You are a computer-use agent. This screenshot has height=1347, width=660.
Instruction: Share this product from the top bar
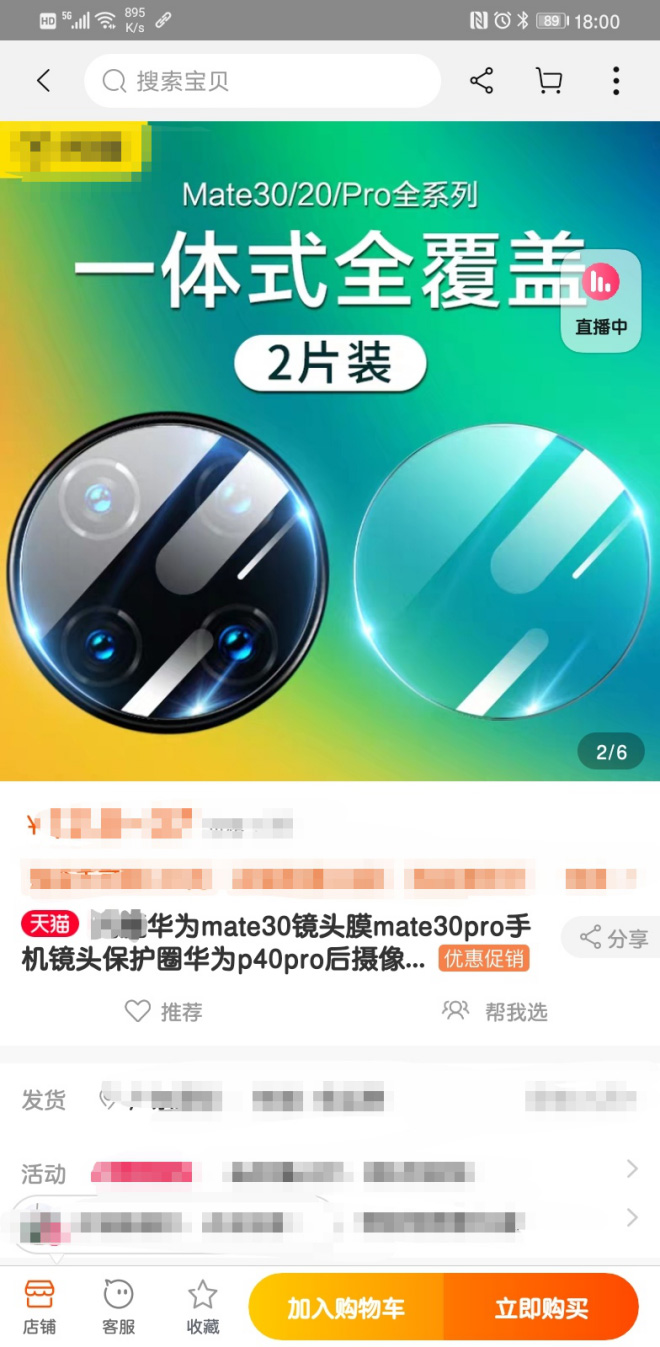(x=482, y=81)
